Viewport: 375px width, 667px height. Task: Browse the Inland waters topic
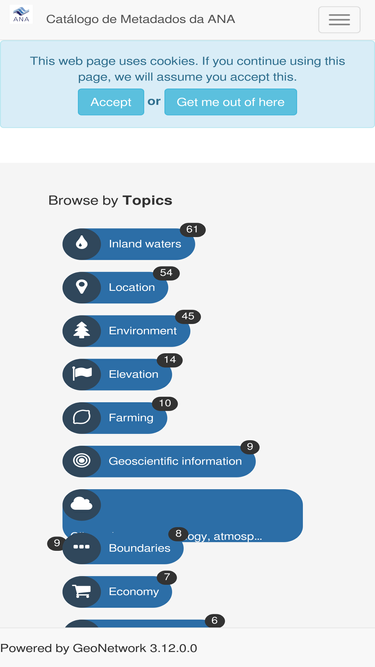(129, 244)
